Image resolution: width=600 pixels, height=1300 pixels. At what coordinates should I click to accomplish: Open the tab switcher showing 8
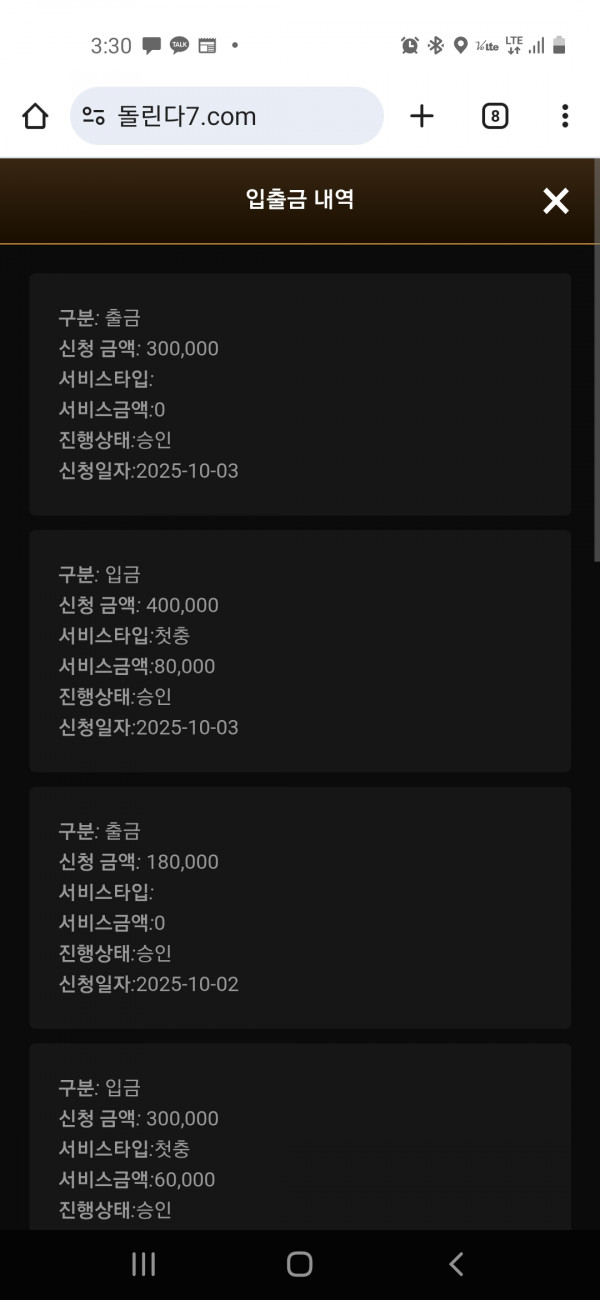coord(494,116)
